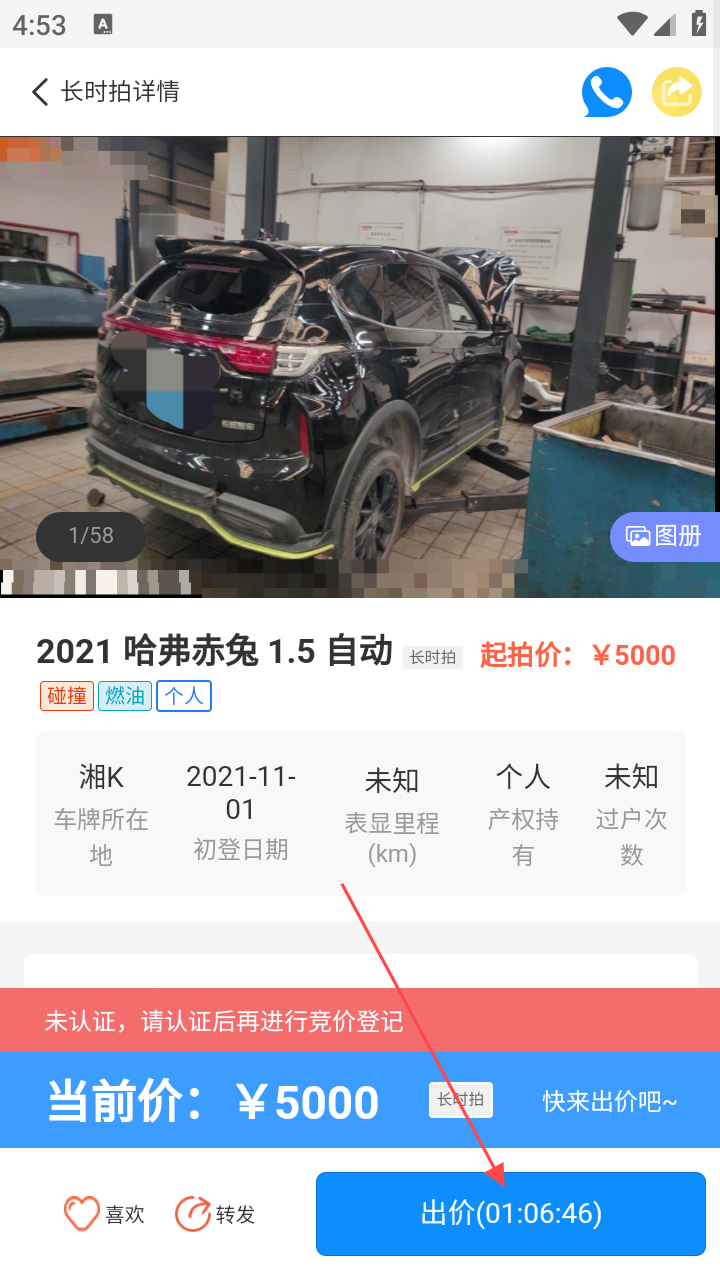
Task: Tap 转发 to forward this listing
Action: pos(215,1214)
